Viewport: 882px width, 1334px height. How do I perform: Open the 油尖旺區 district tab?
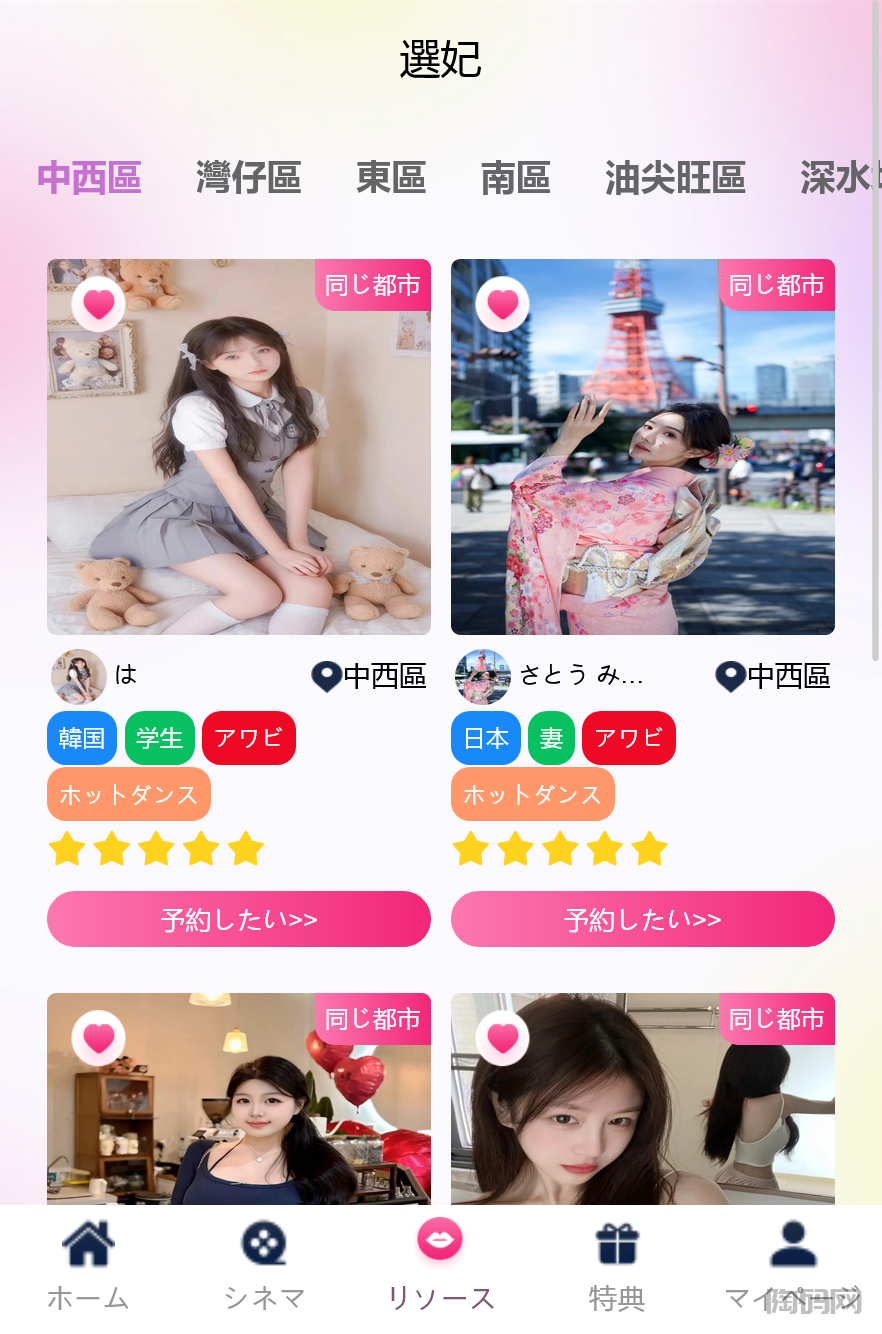point(675,178)
